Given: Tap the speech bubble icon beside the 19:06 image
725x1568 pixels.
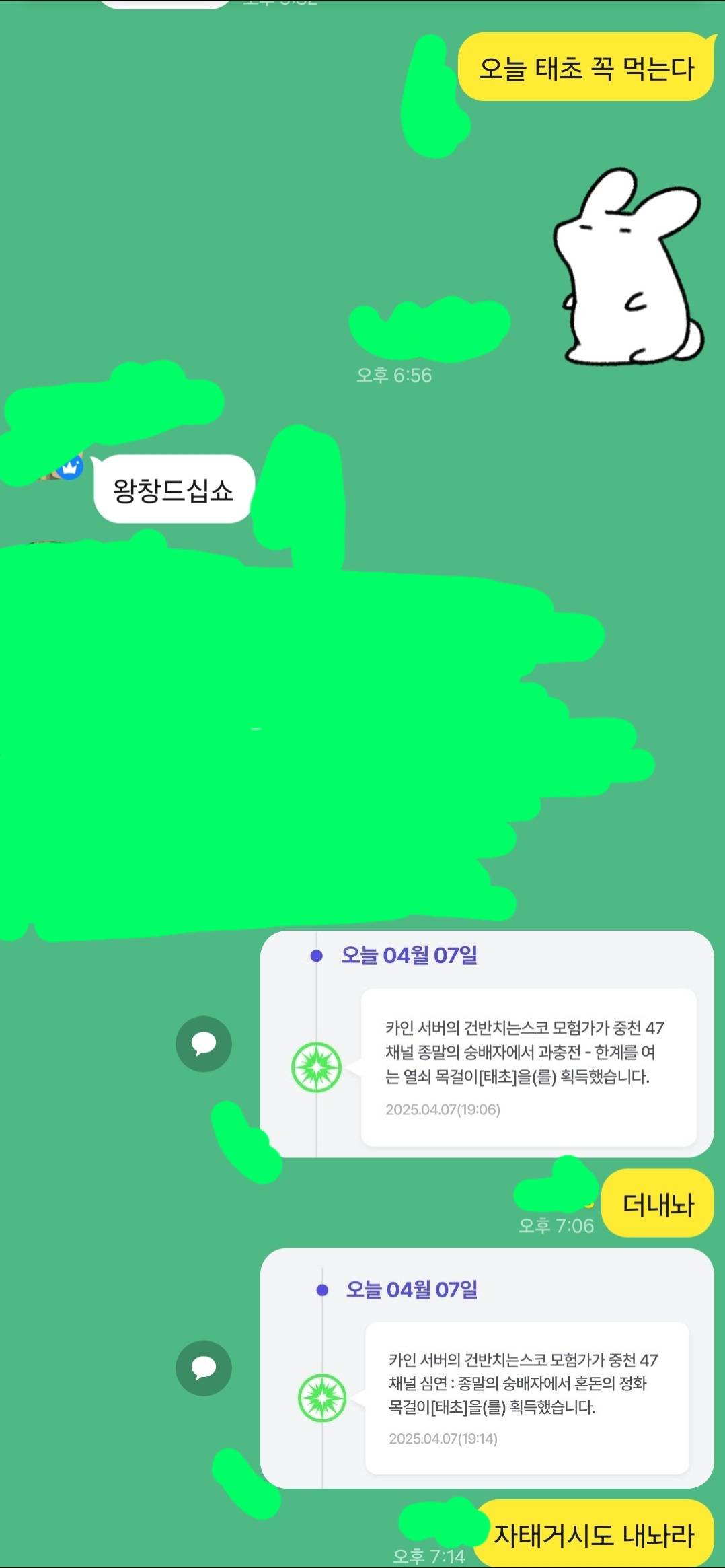Looking at the screenshot, I should click(x=204, y=1044).
